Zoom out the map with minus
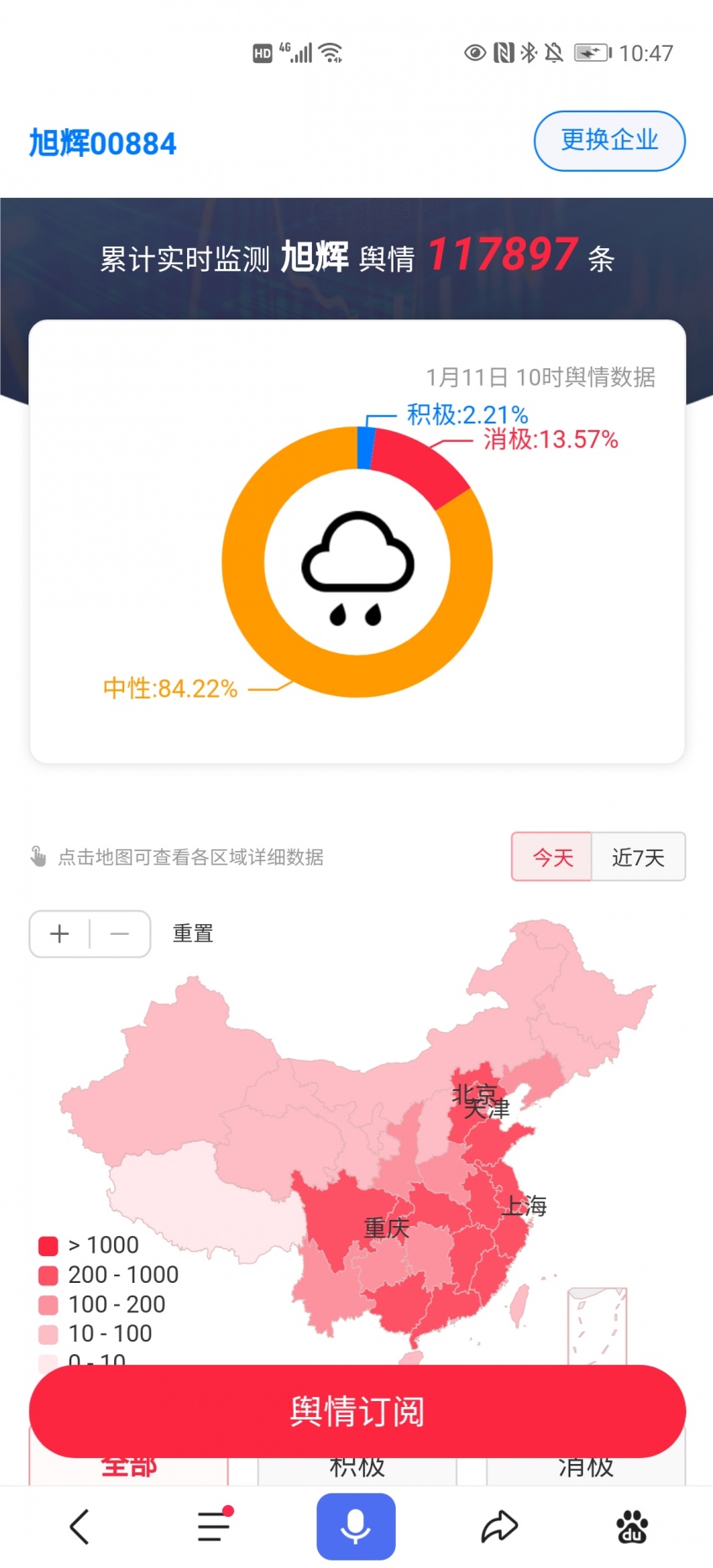Screen dimensions: 713x1568 coord(120,934)
